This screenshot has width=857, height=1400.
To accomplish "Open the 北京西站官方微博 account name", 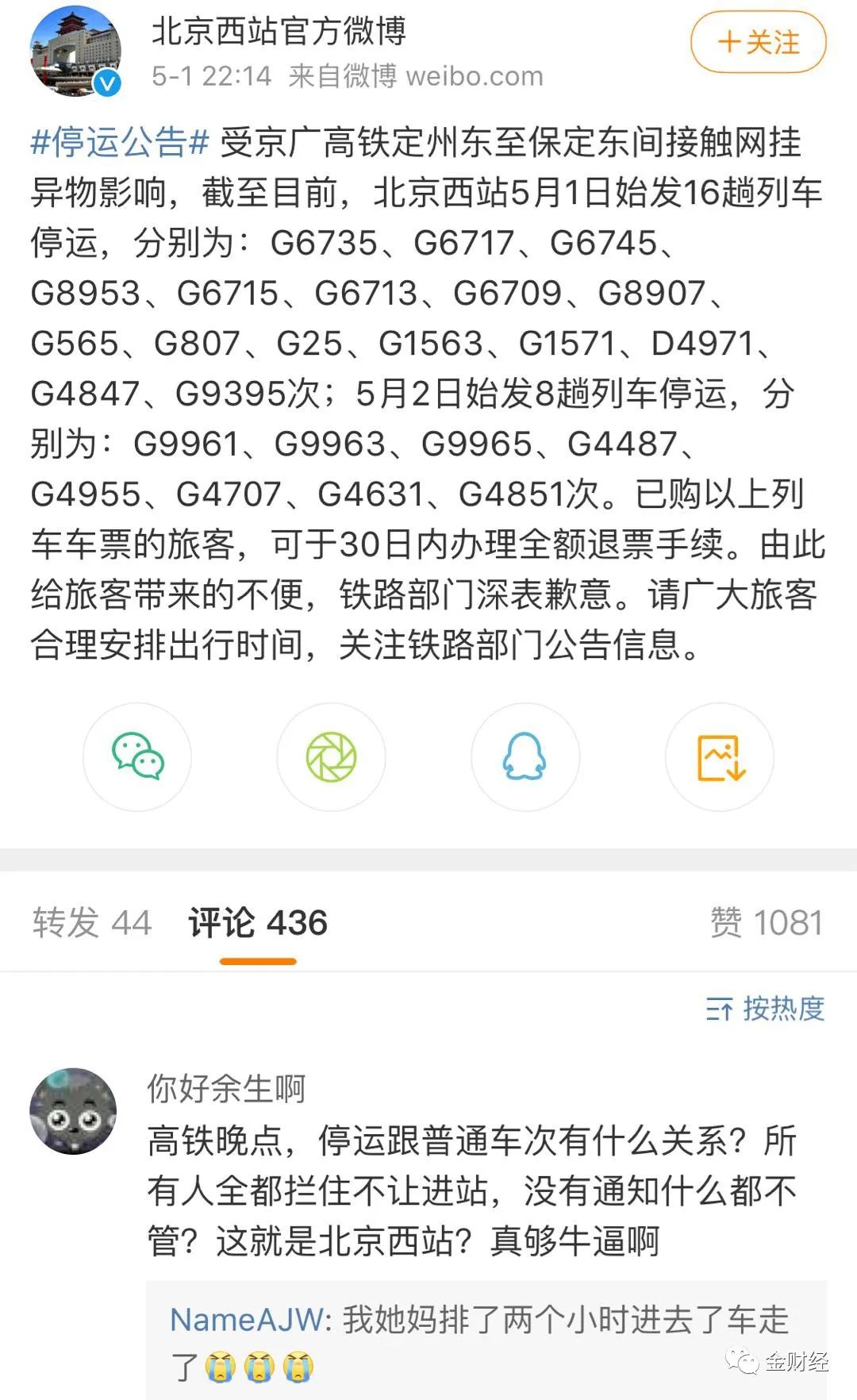I will coord(279,31).
